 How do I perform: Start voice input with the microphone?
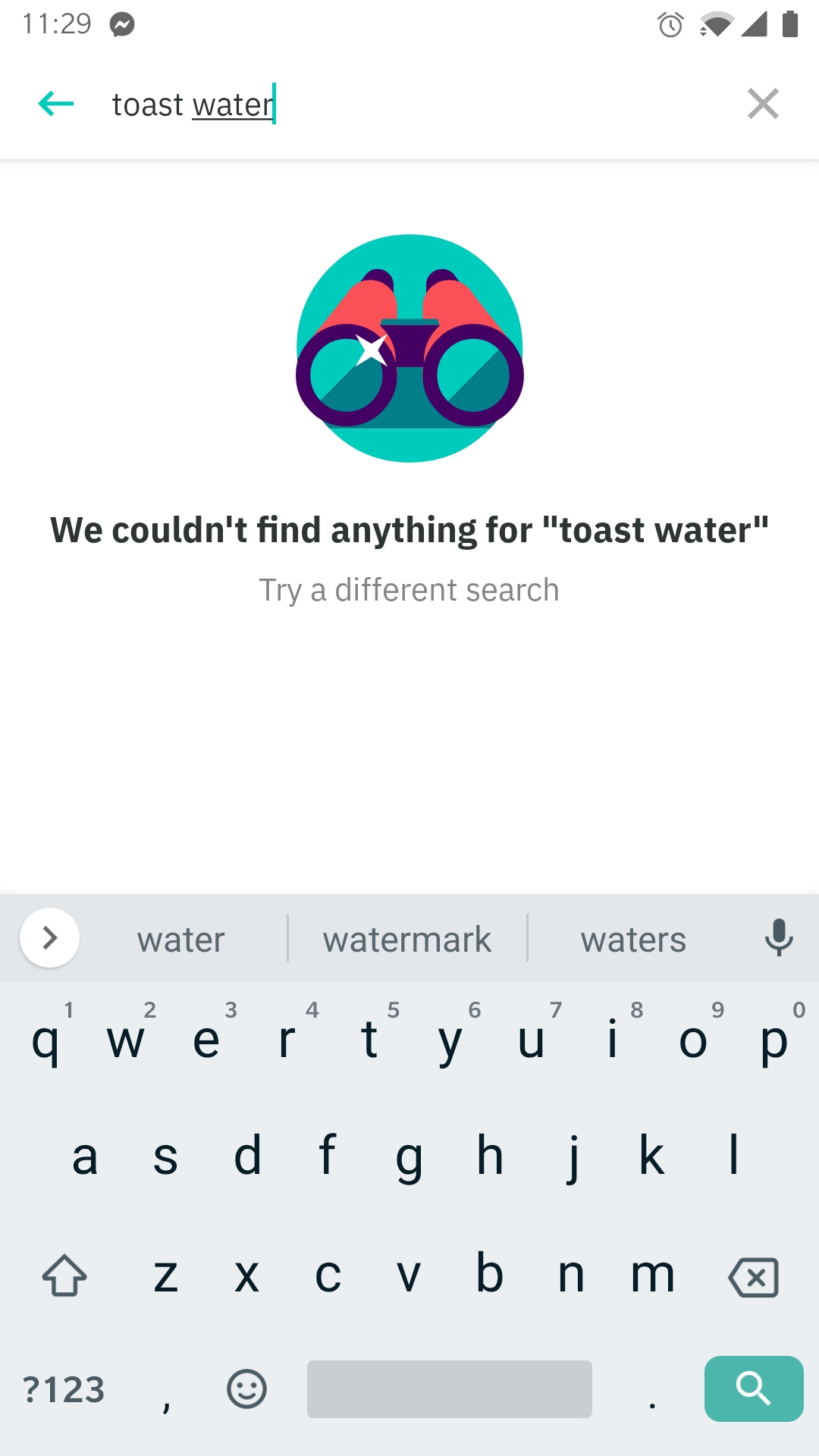click(779, 938)
